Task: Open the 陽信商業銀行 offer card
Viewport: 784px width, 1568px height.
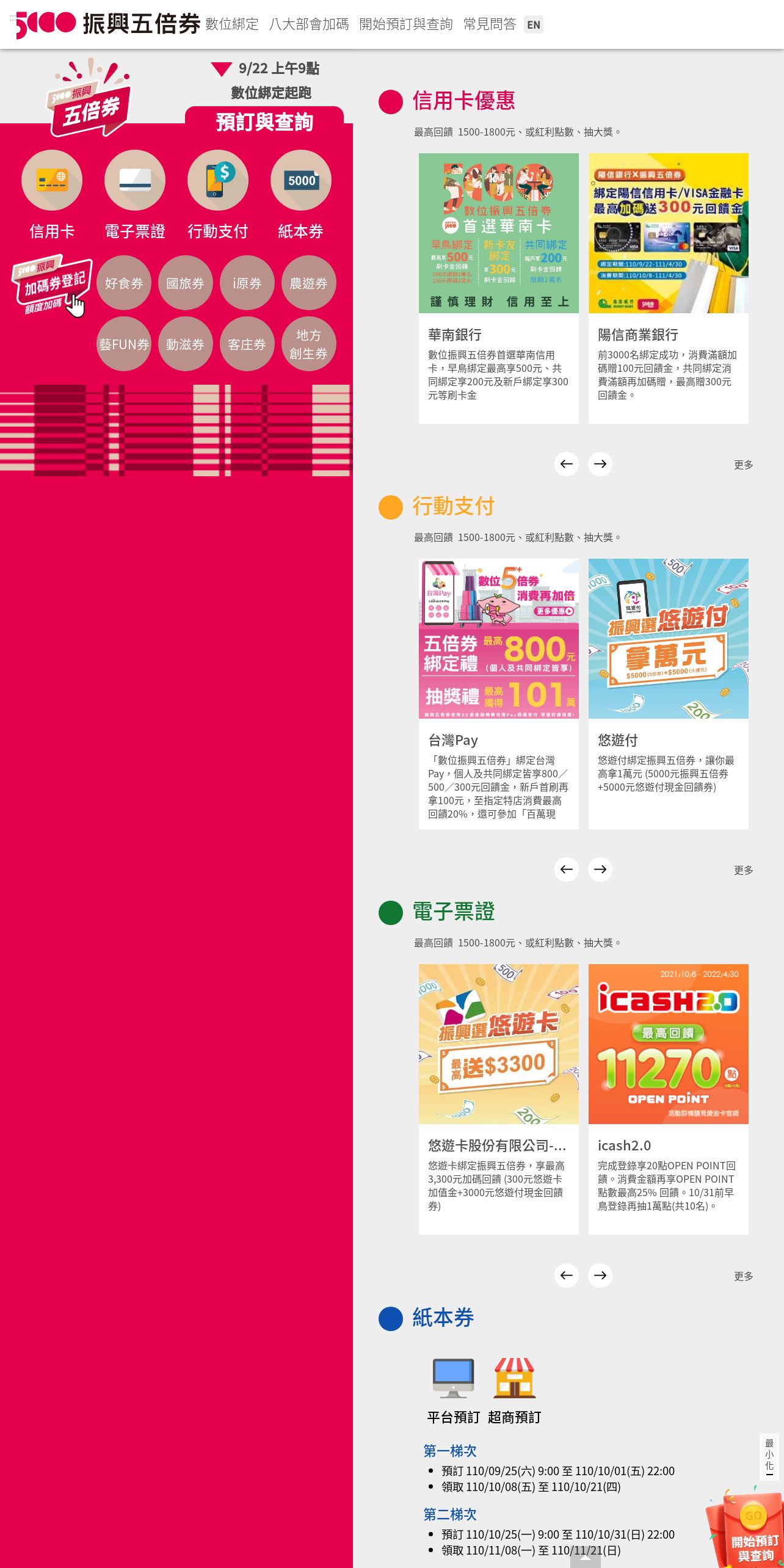Action: tap(669, 288)
